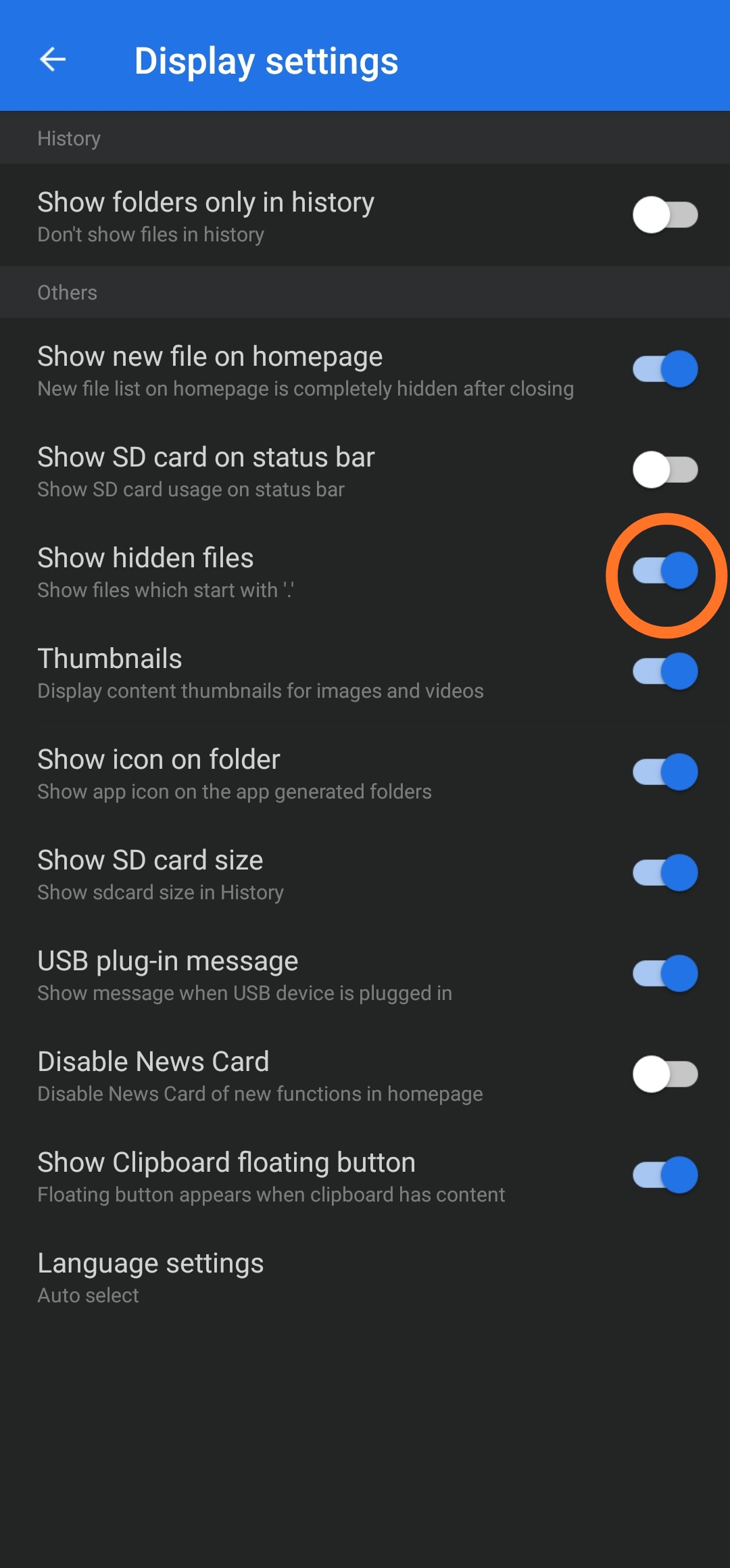
Task: Enable Show SD card on status bar
Action: pos(665,470)
